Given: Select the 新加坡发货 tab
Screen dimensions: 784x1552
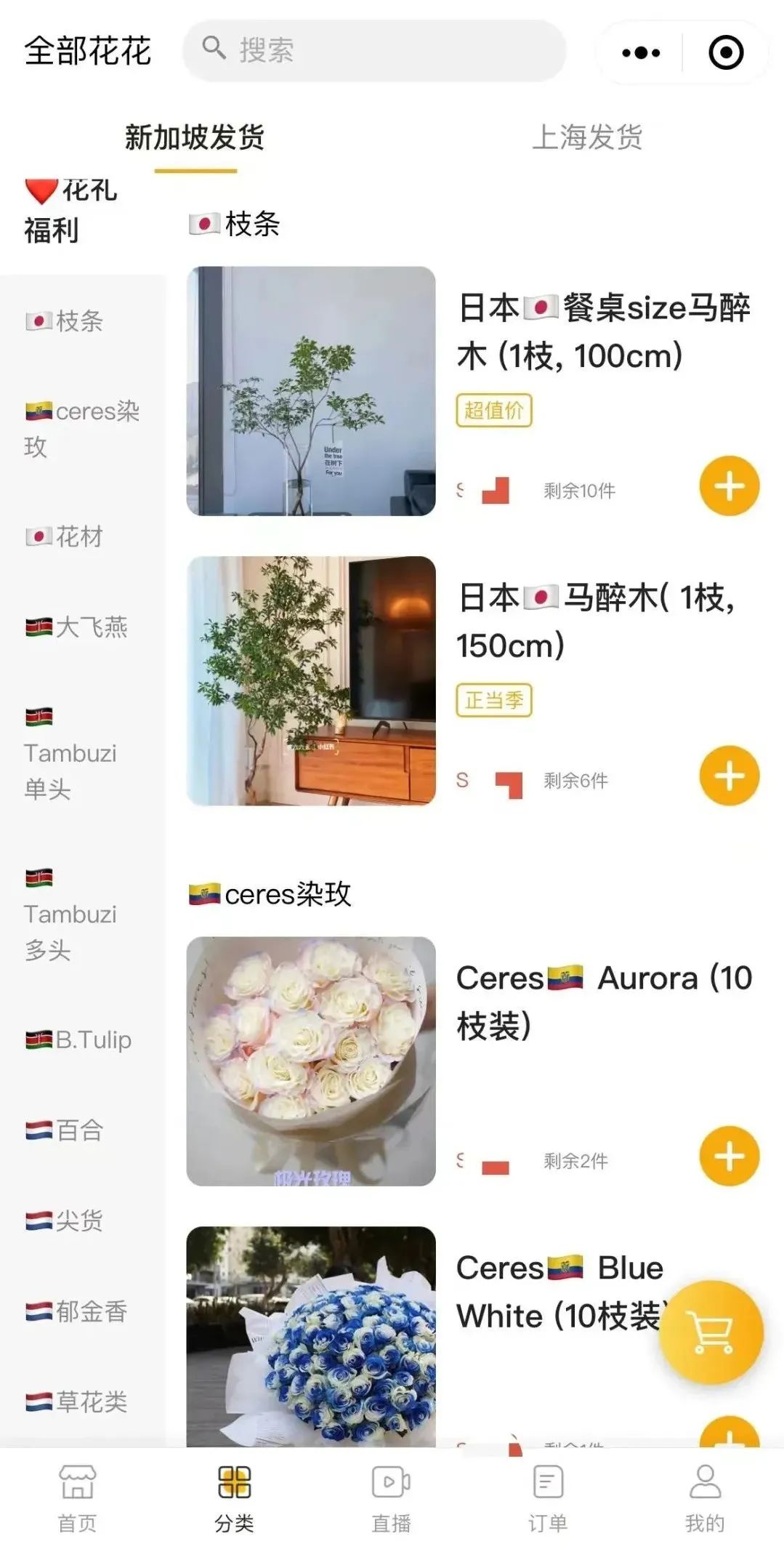Looking at the screenshot, I should (x=195, y=140).
